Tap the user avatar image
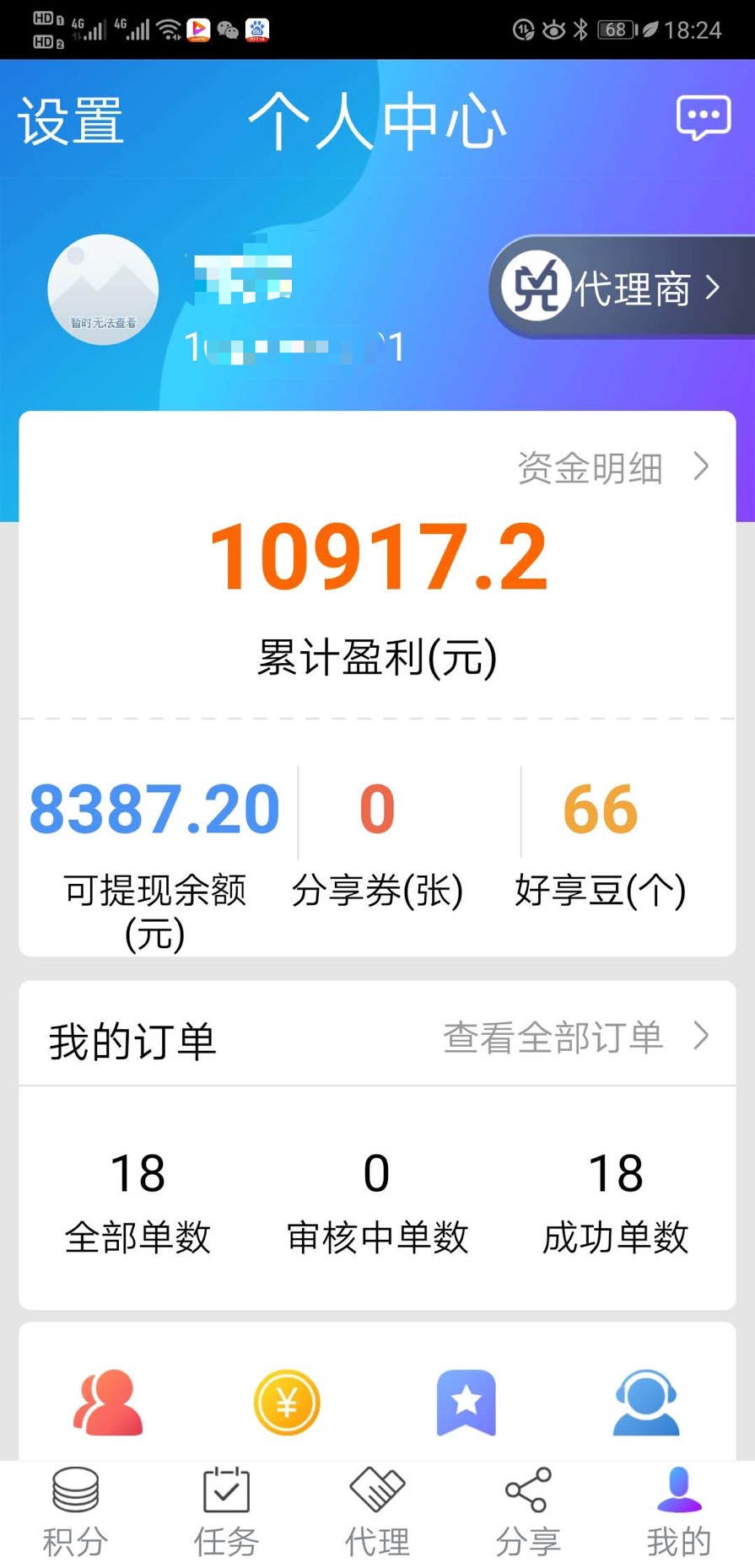The height and width of the screenshot is (1568, 755). pyautogui.click(x=102, y=289)
